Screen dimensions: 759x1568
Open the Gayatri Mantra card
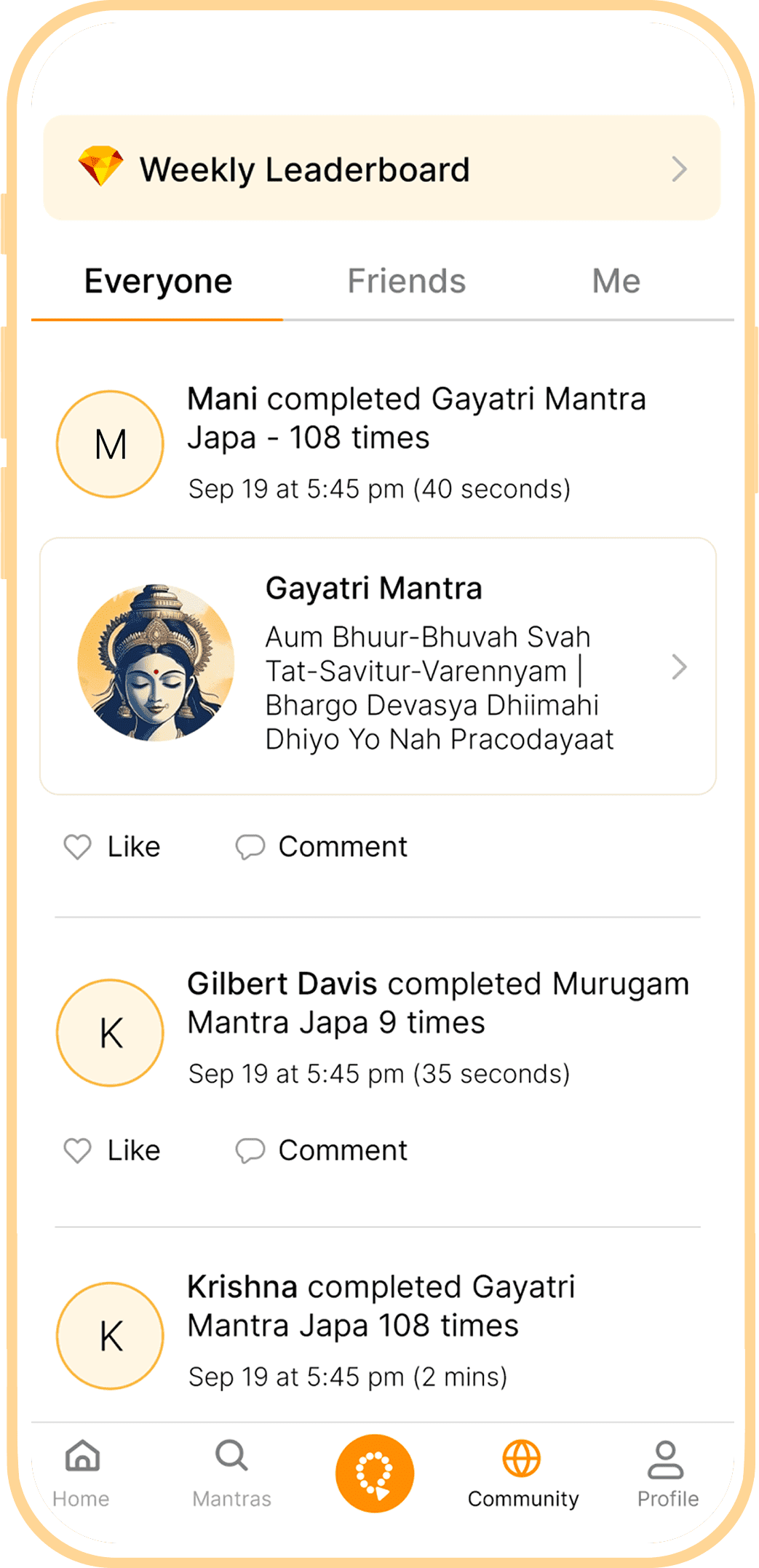[x=378, y=666]
